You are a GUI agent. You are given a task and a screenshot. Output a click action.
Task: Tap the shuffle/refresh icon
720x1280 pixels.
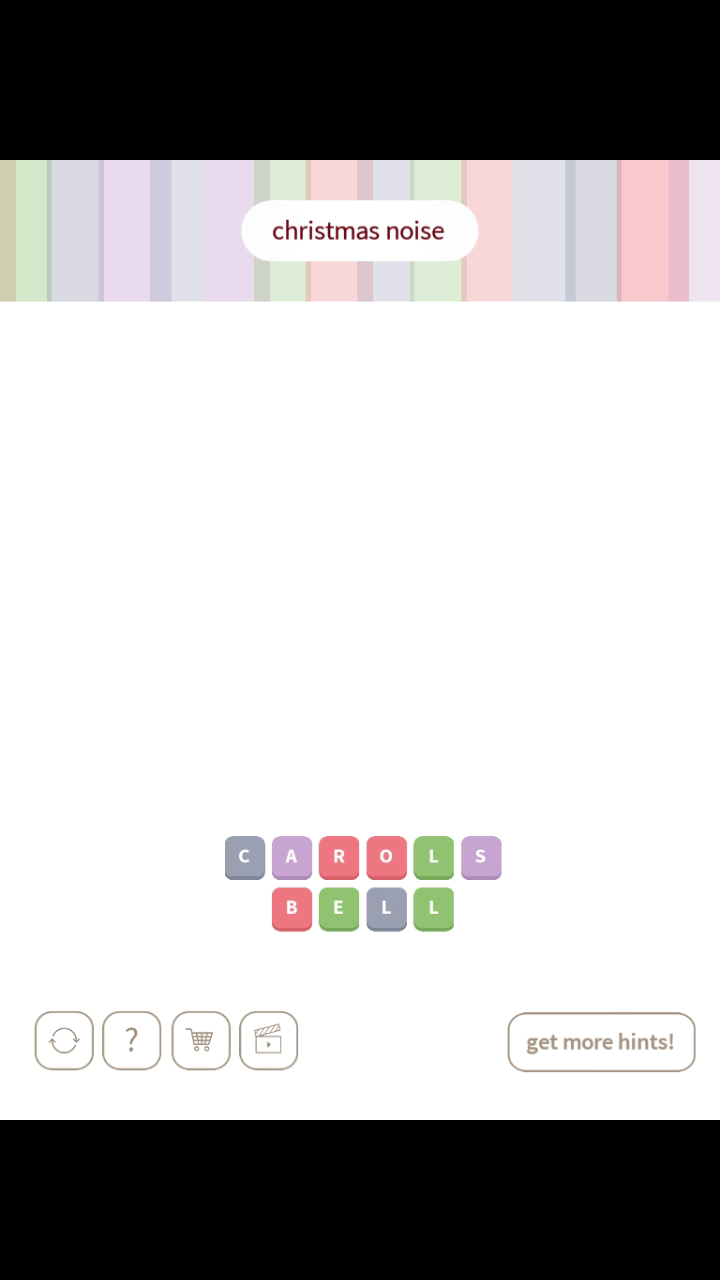(x=64, y=1041)
